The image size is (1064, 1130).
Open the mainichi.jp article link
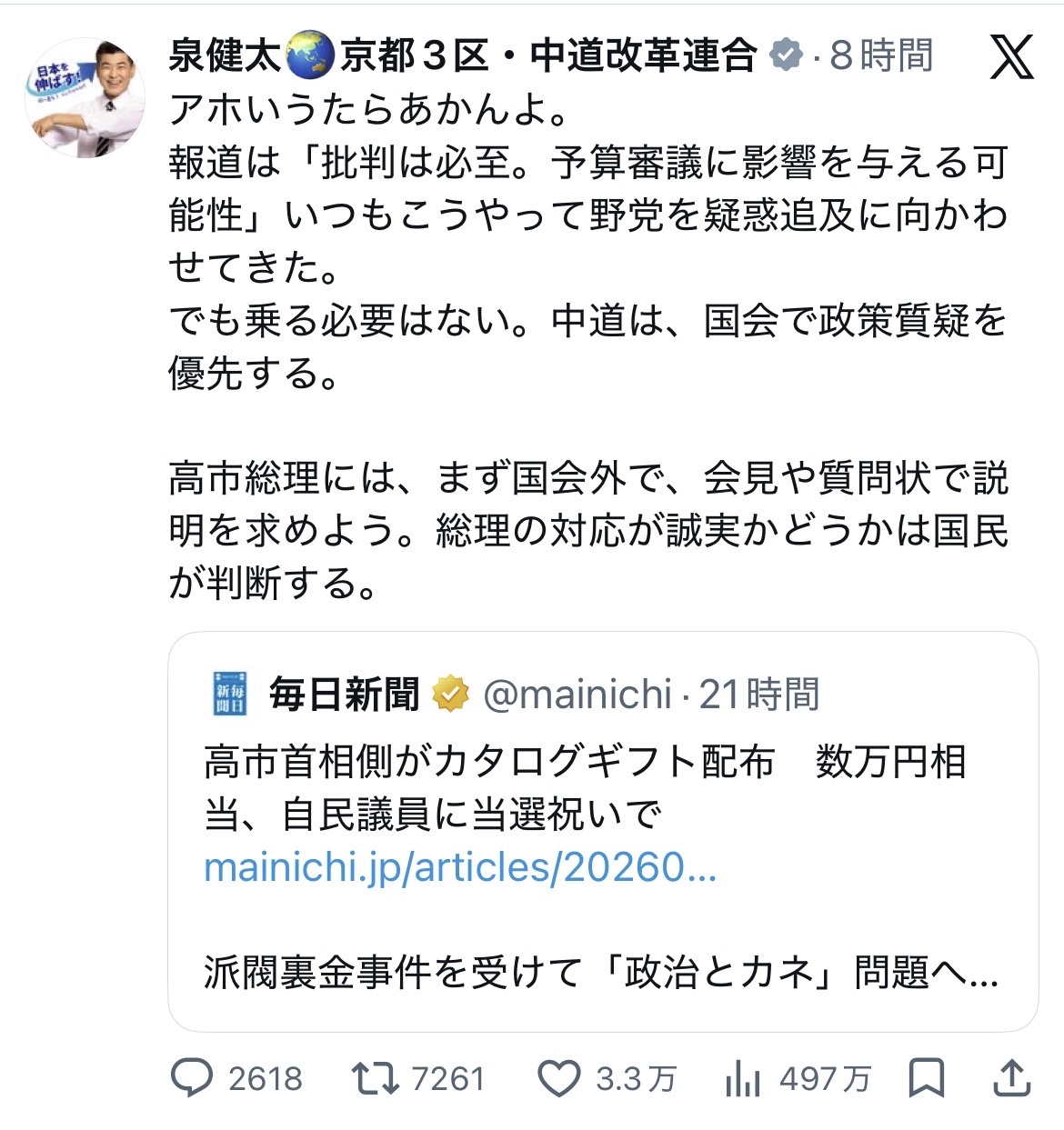coord(460,867)
